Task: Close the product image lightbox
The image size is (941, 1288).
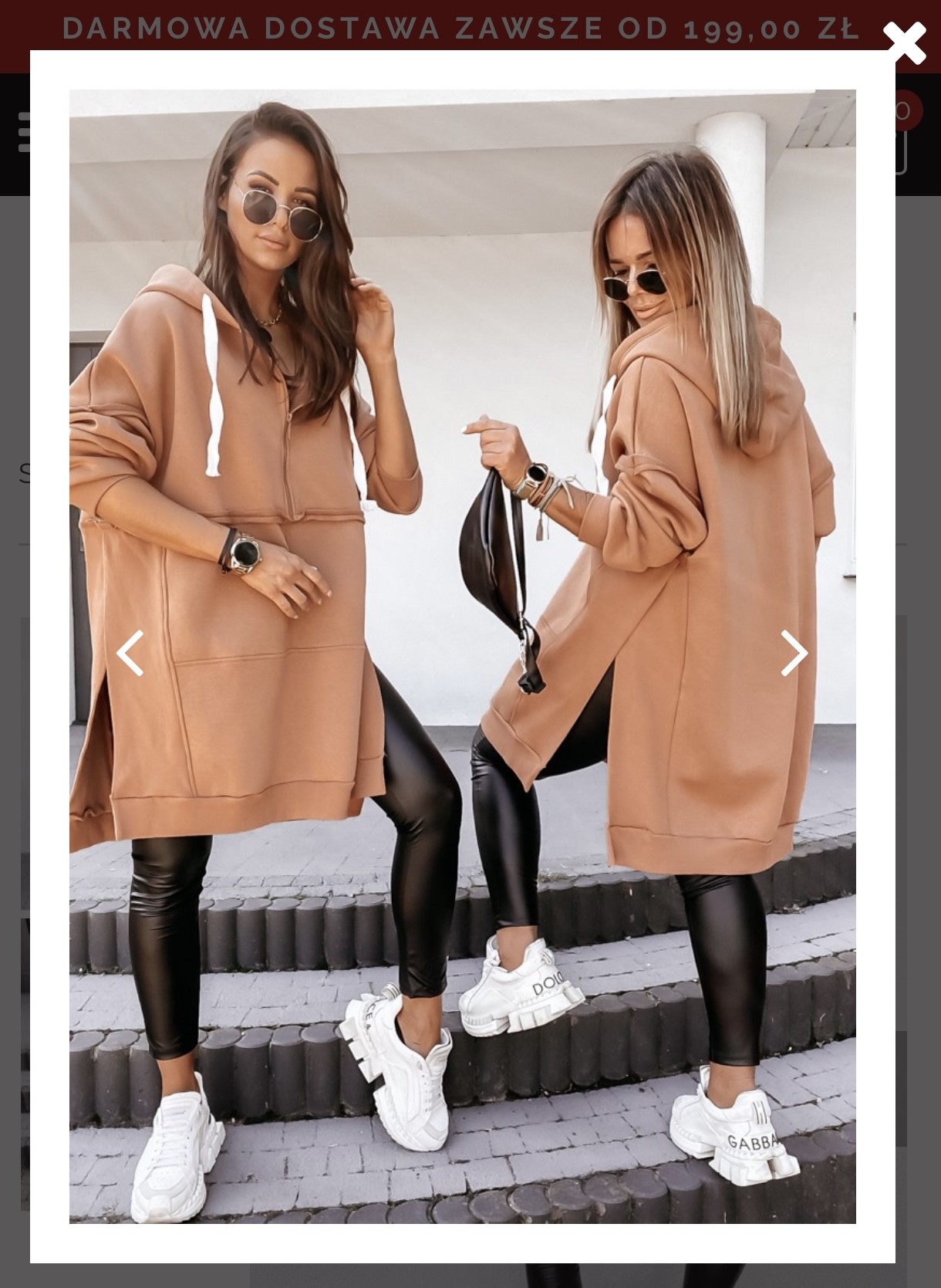Action: [904, 42]
